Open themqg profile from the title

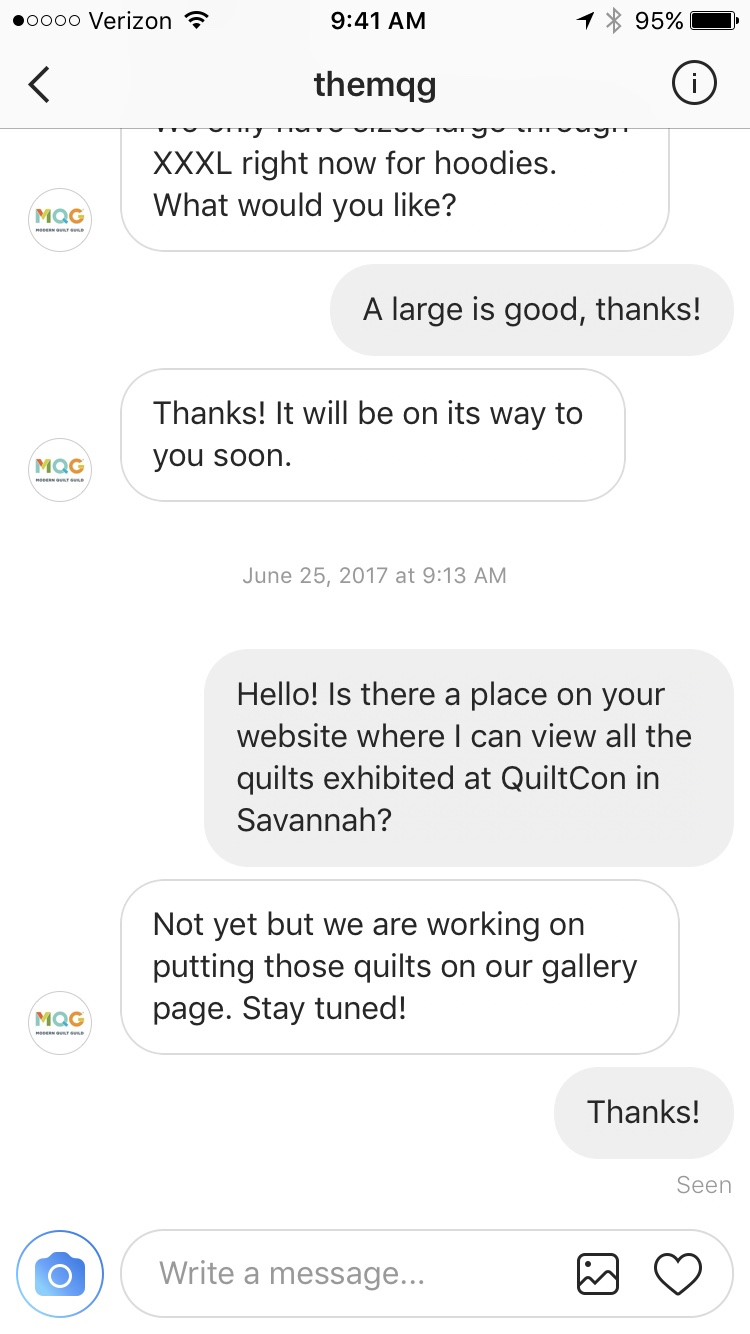[375, 86]
